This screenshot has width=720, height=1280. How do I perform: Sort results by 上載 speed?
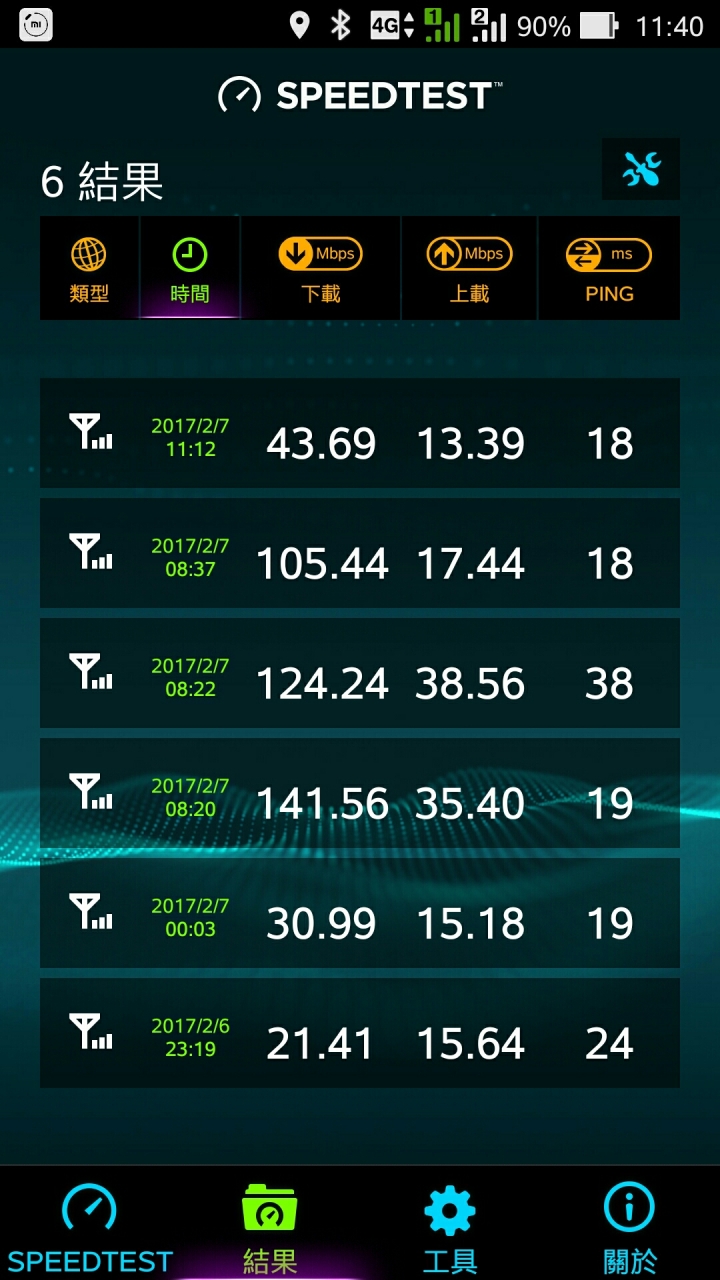pyautogui.click(x=469, y=268)
